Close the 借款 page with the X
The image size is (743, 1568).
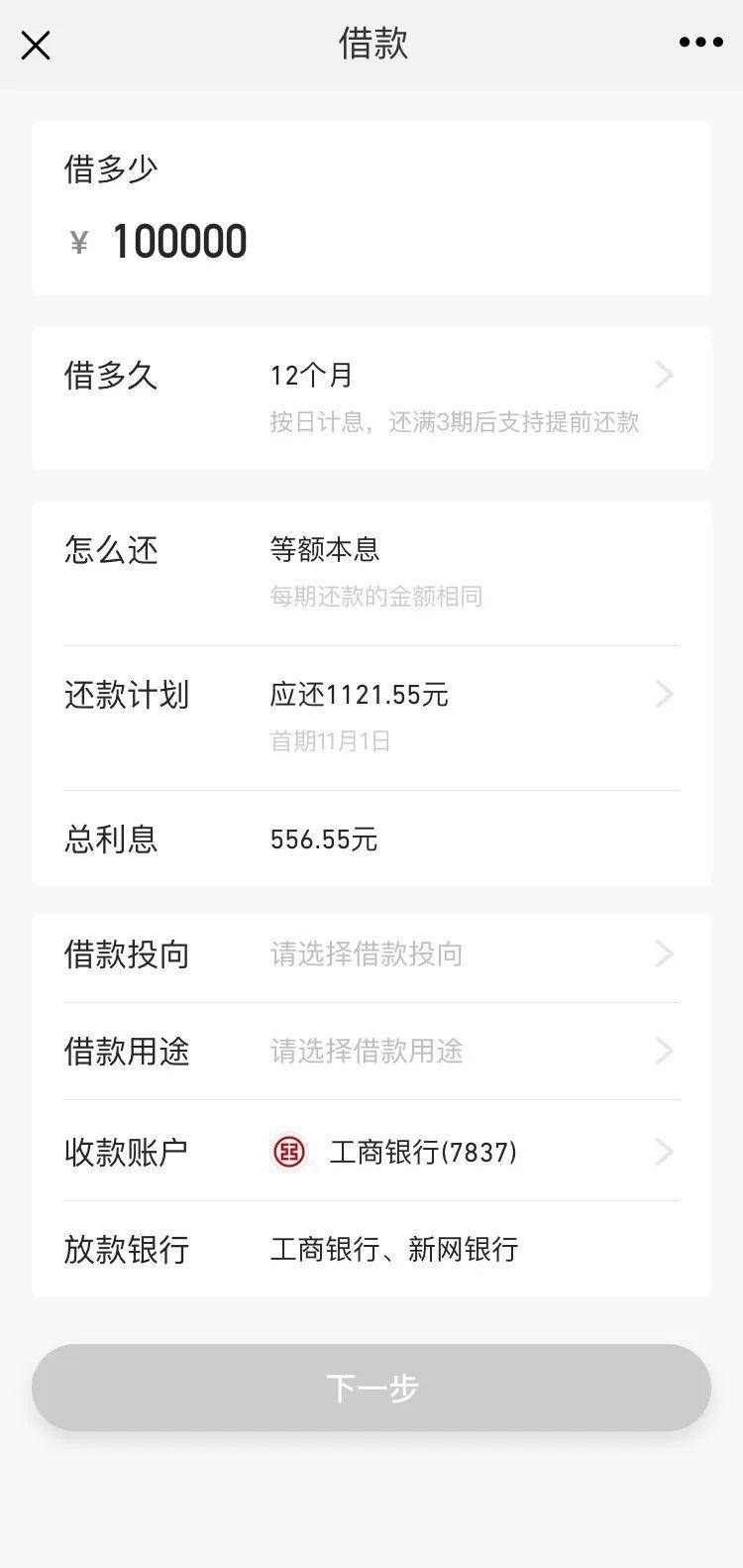point(36,45)
